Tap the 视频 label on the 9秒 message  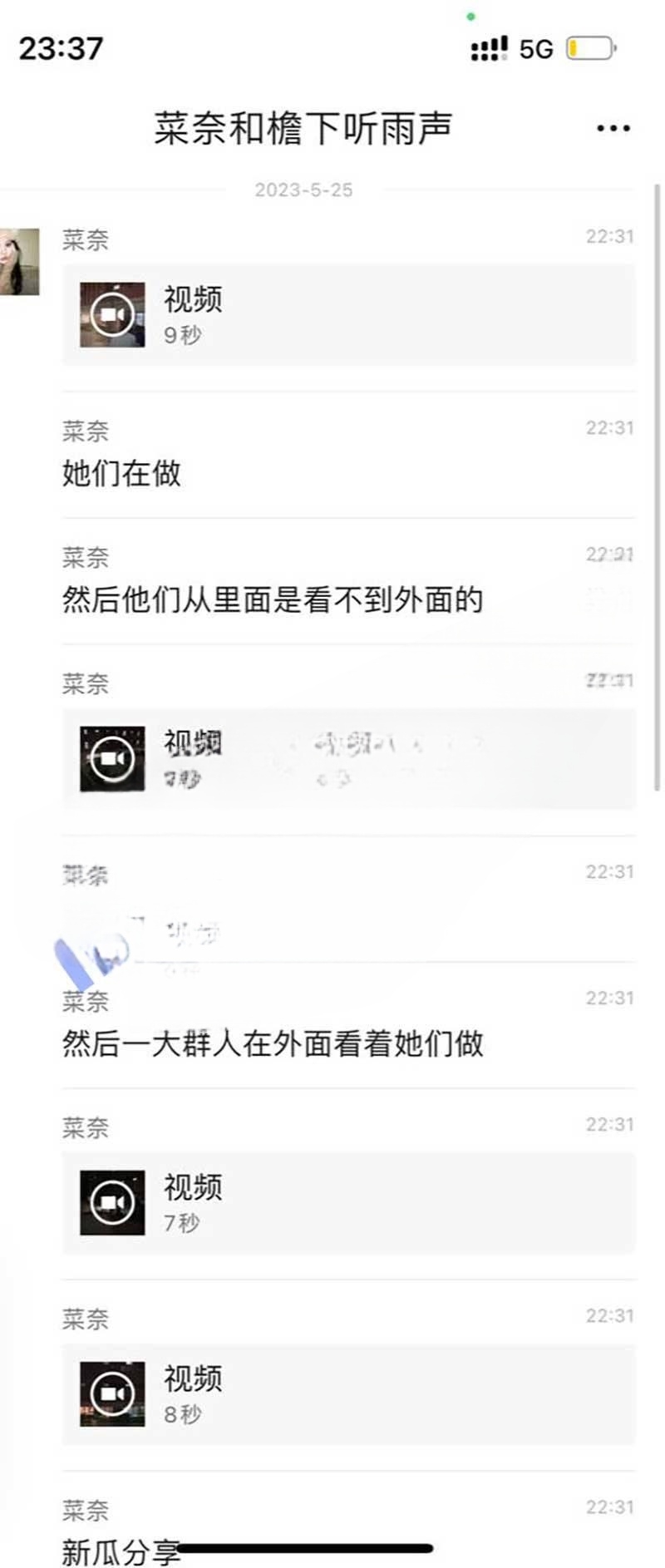click(x=192, y=300)
